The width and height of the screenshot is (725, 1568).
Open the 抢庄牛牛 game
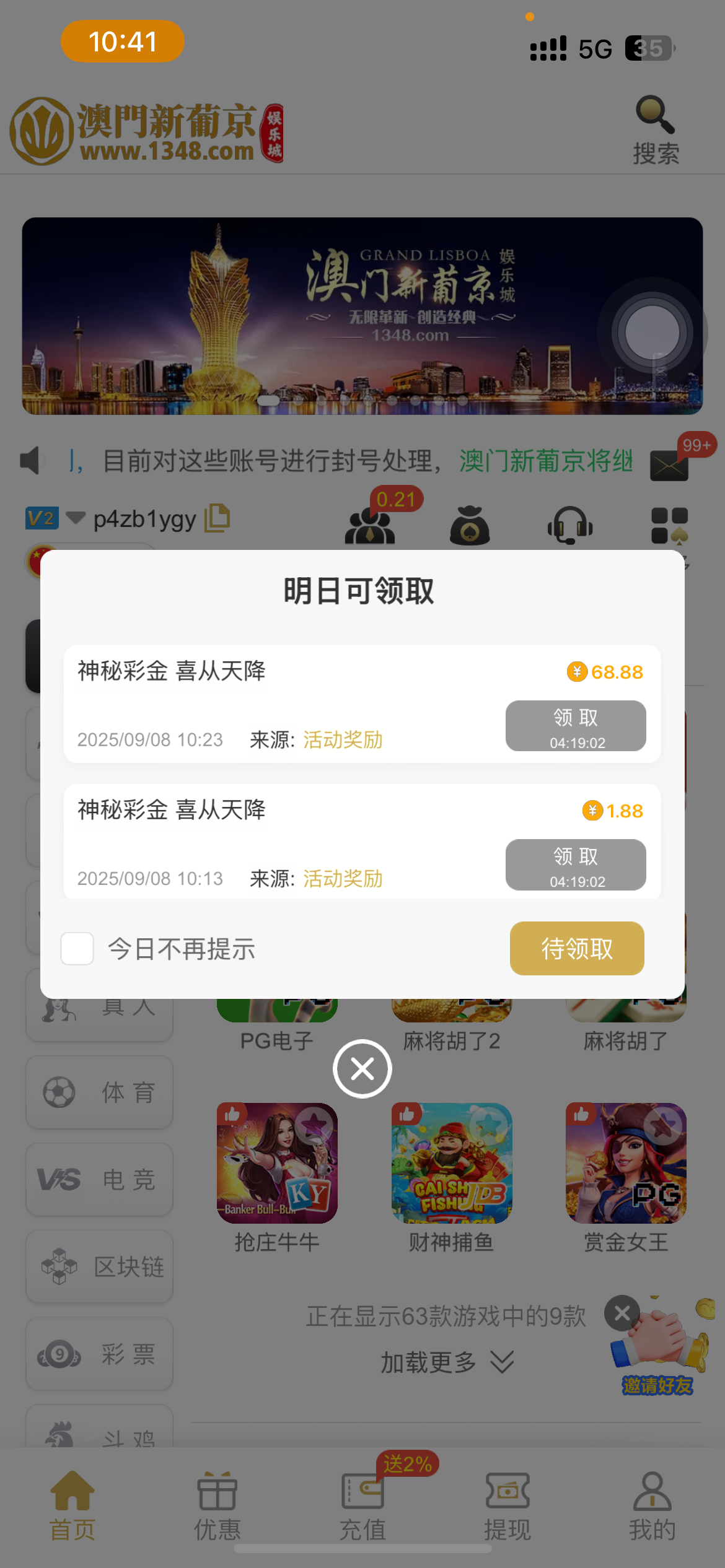pos(277,1163)
